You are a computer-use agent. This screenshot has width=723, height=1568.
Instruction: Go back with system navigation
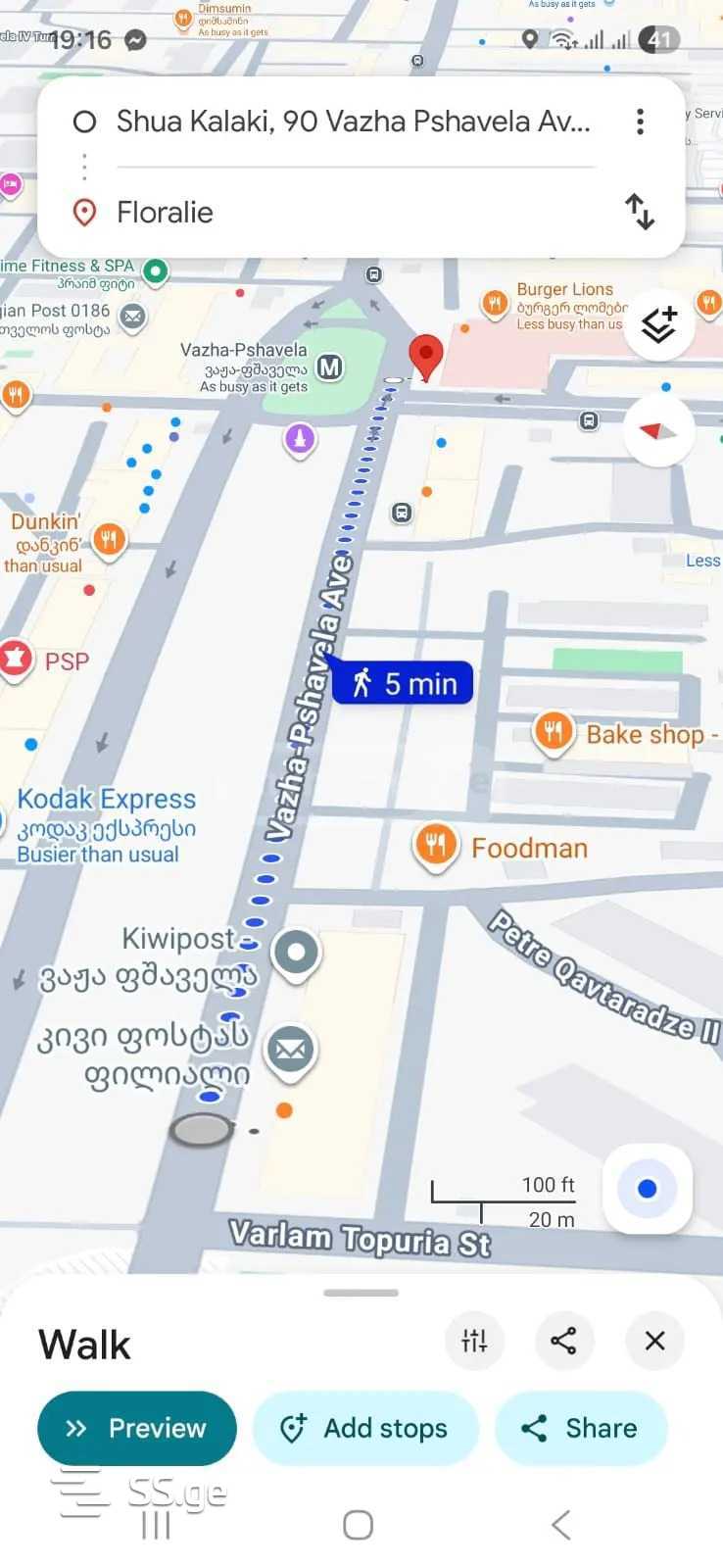[x=560, y=1525]
